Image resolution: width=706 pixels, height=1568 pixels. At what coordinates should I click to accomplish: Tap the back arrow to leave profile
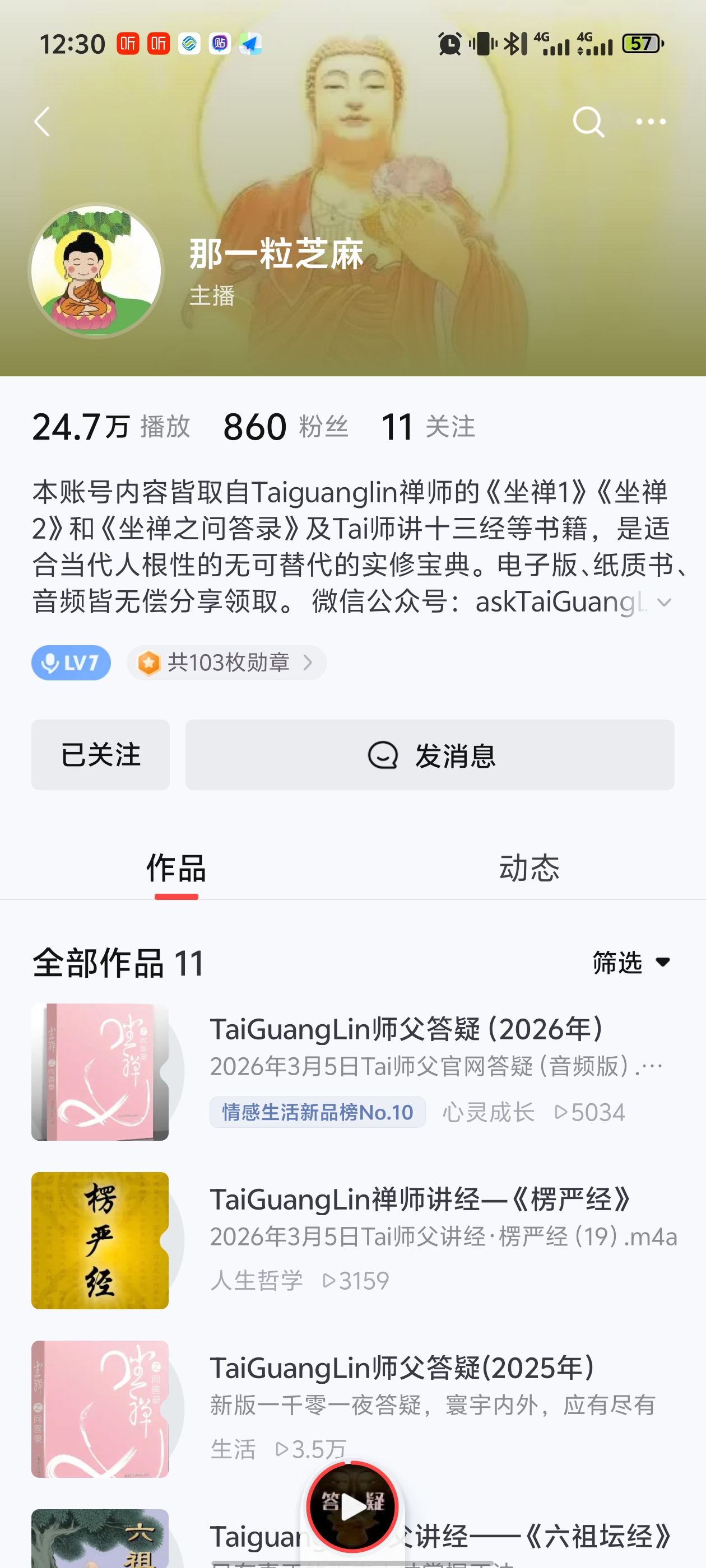[x=42, y=122]
